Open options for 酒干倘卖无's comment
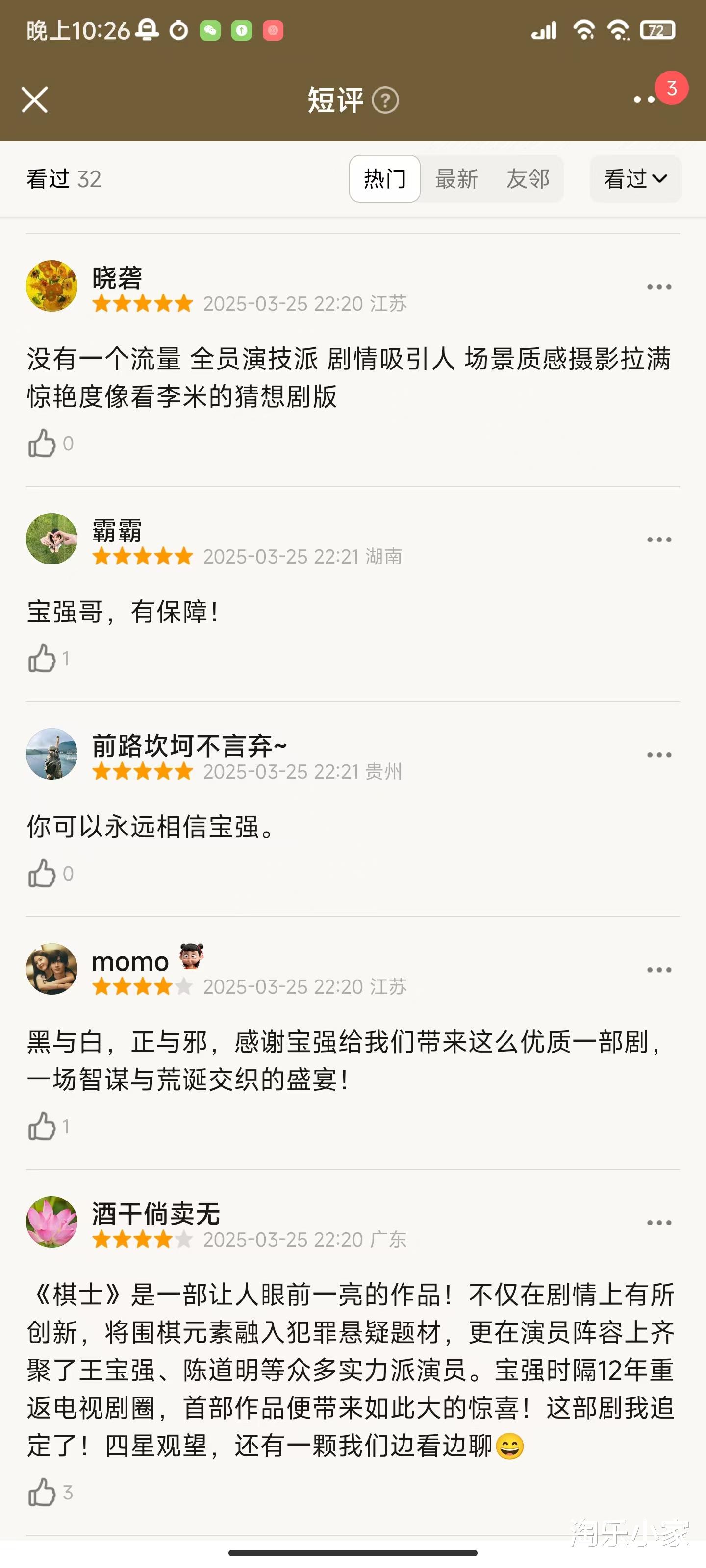Viewport: 706px width, 1568px height. (x=660, y=1221)
